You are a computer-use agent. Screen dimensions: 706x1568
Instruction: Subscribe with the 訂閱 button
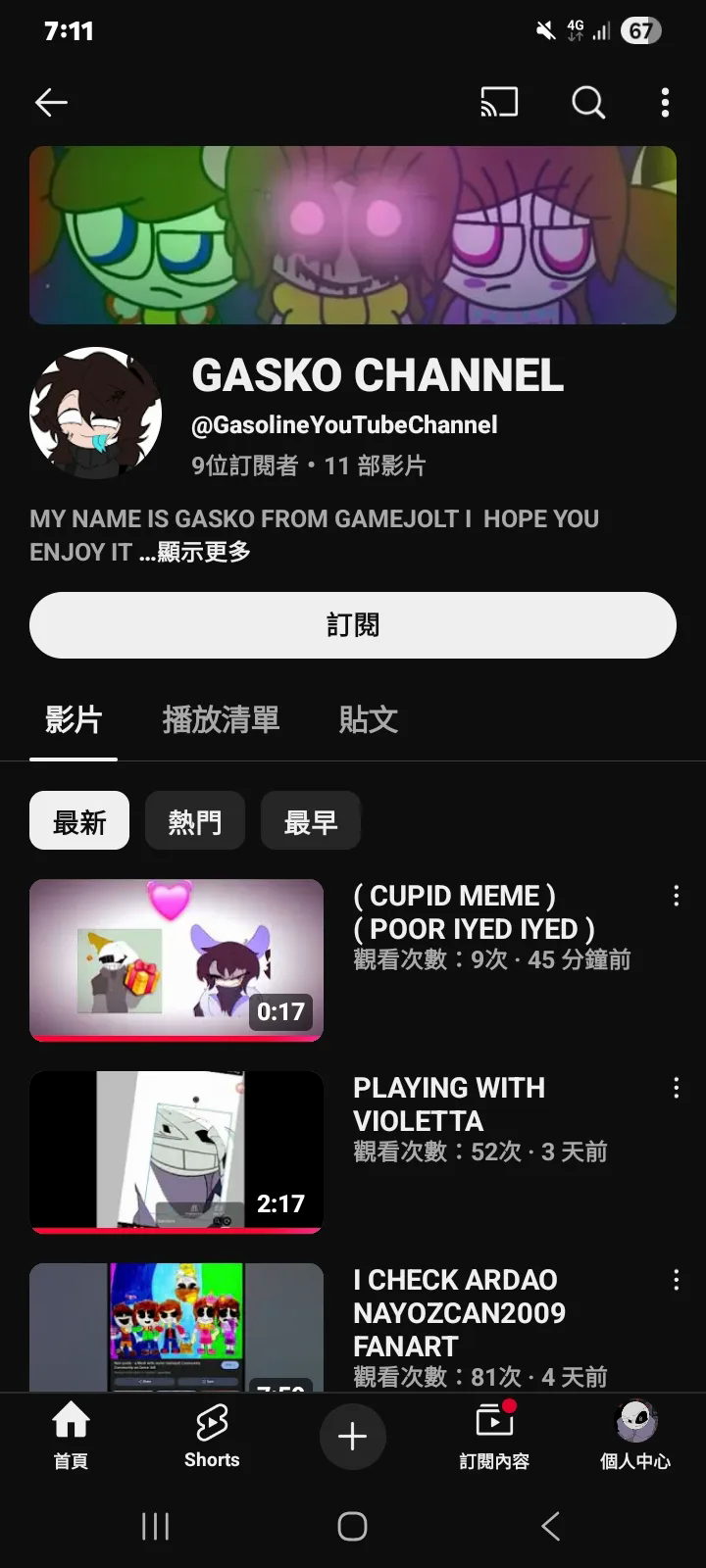[x=353, y=625]
